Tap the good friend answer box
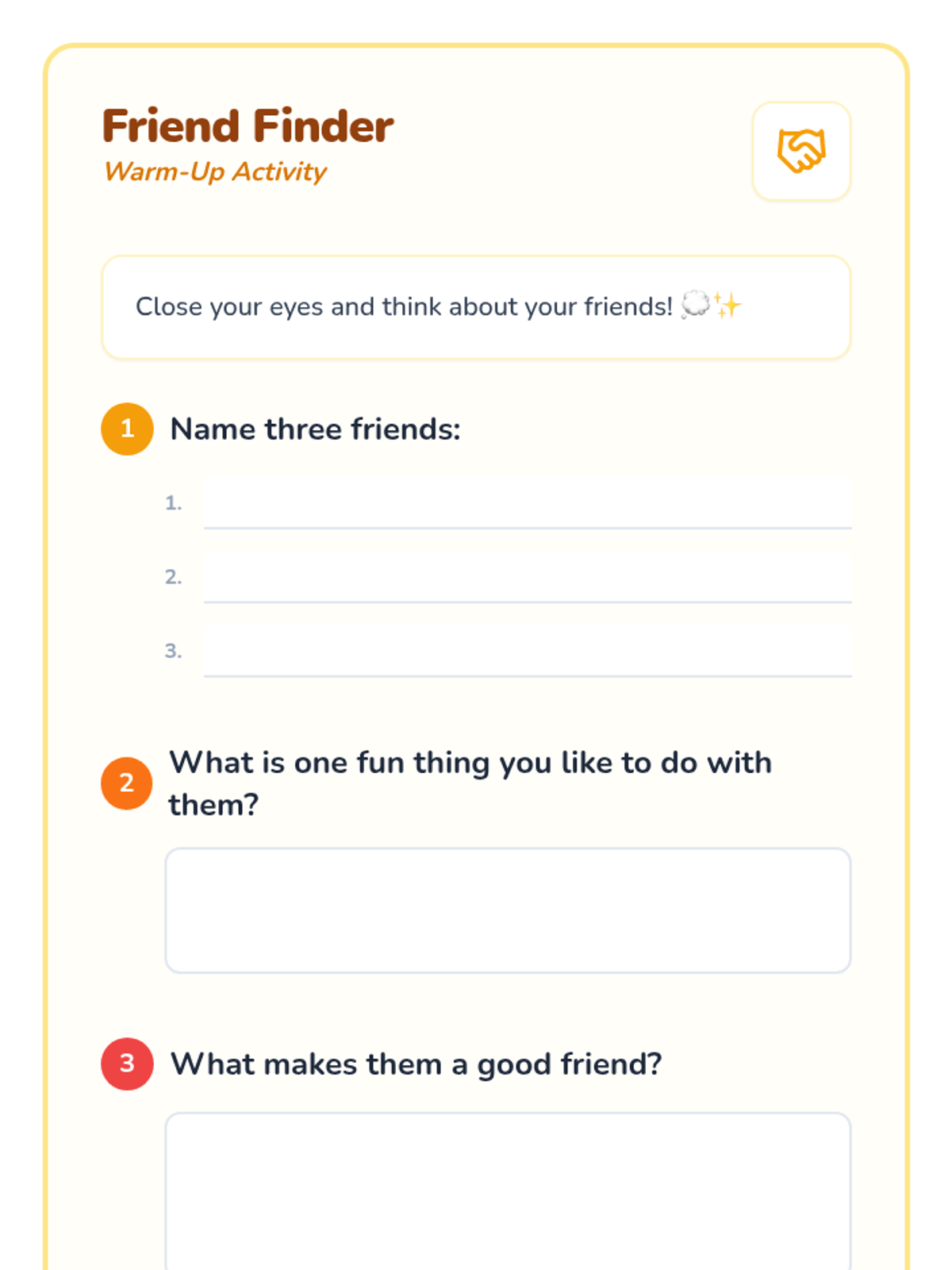 pos(508,1191)
